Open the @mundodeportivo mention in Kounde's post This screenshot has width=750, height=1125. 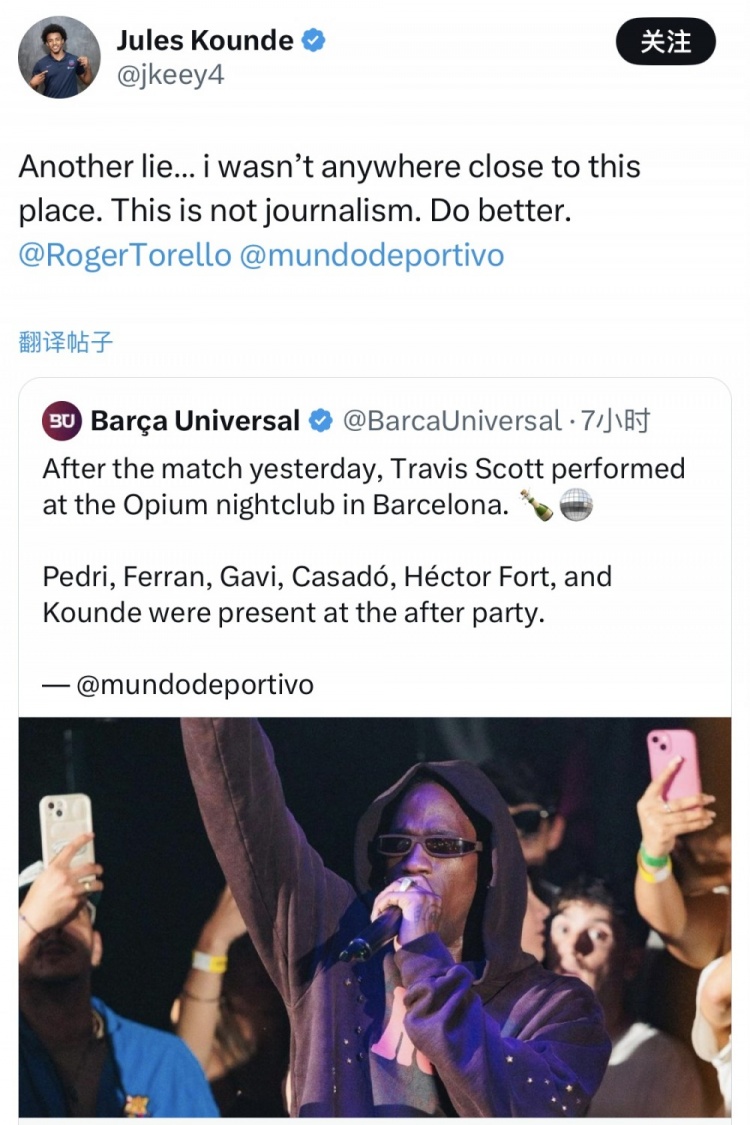pos(372,255)
